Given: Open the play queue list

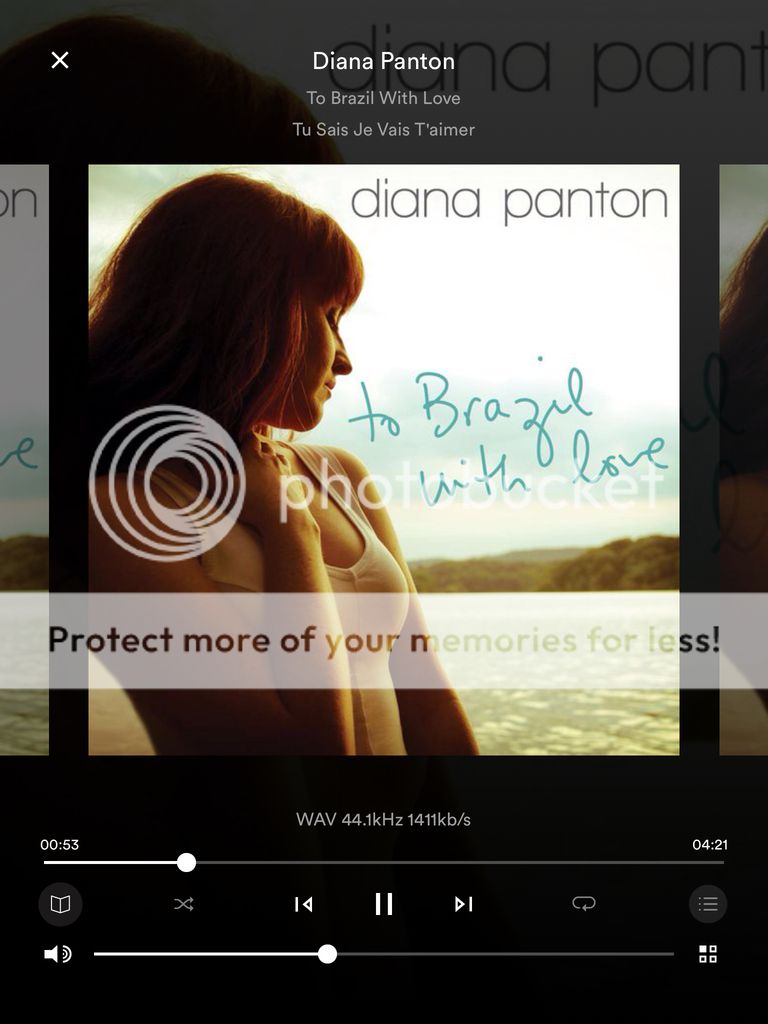Looking at the screenshot, I should (x=708, y=904).
